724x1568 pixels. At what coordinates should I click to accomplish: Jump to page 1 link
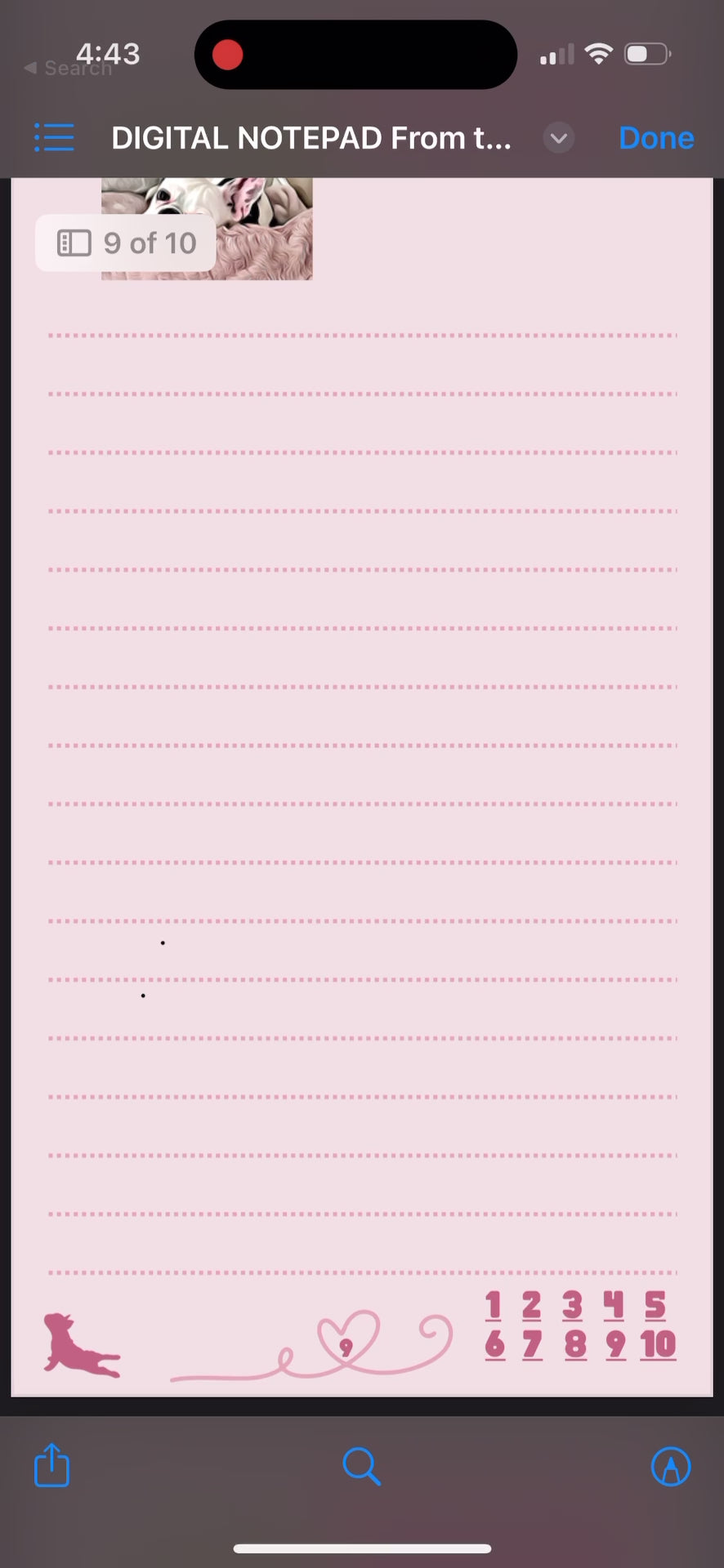tap(493, 1305)
